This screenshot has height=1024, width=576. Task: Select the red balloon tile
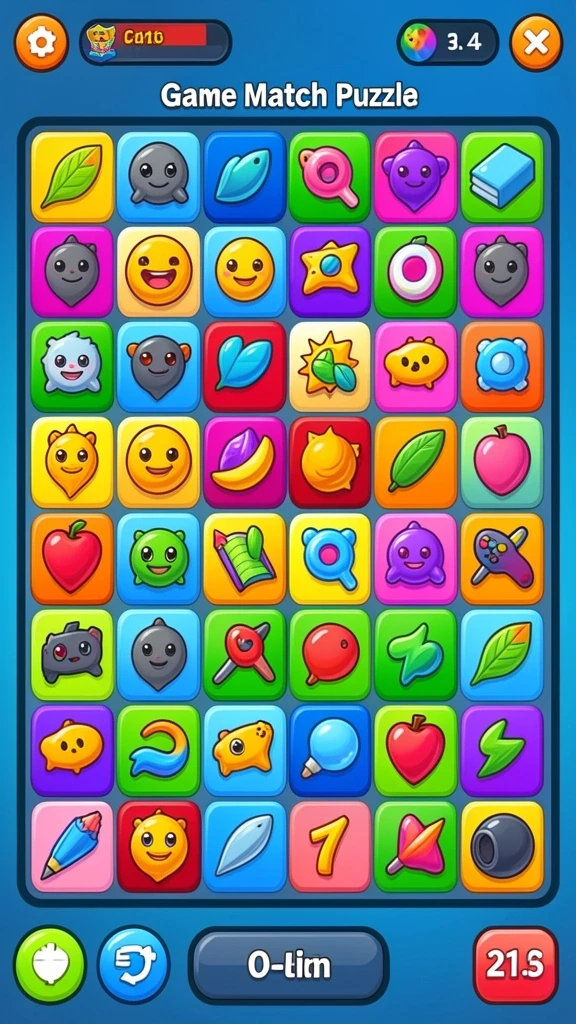(330, 654)
